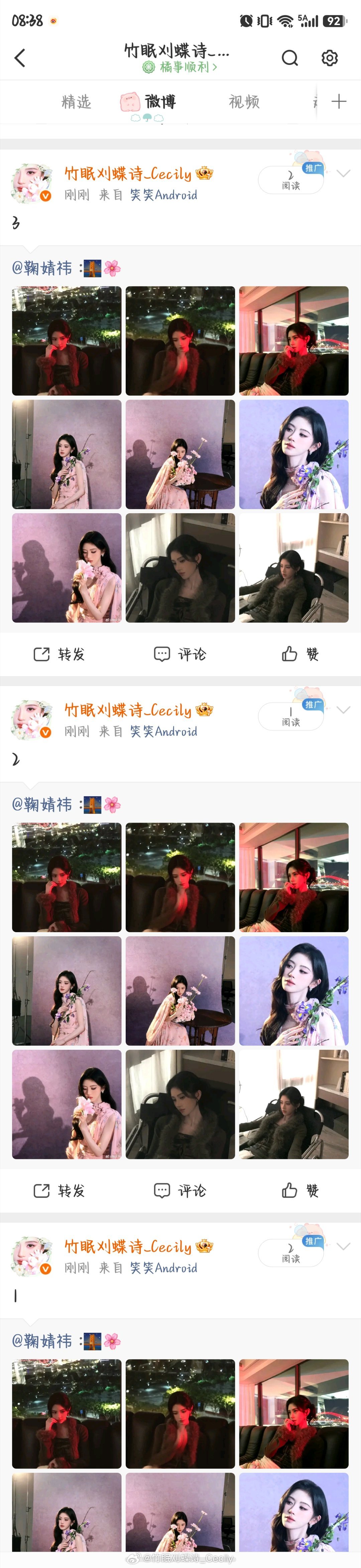Open the 橘事顺利 link under the title
Viewport: 361px width, 1568px height.
[x=179, y=67]
